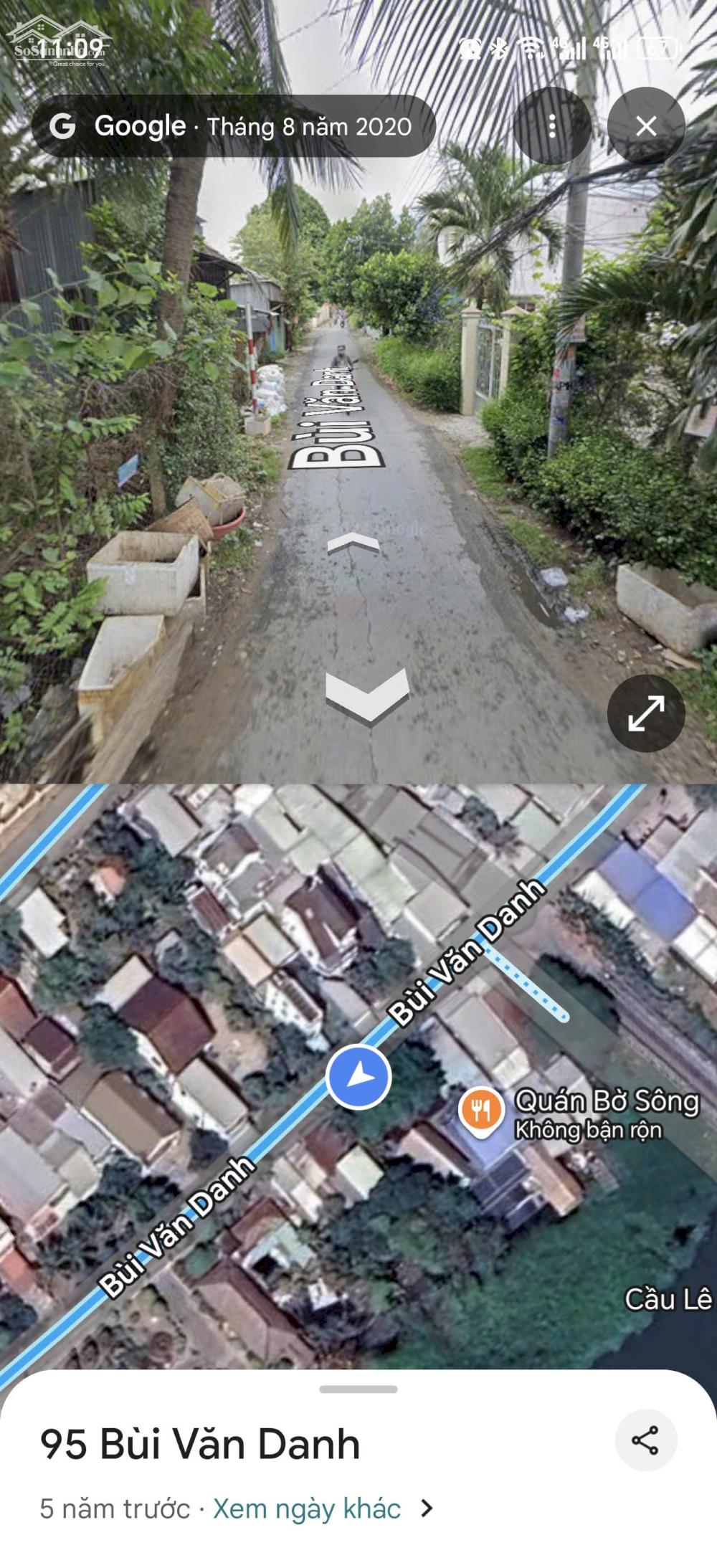
Task: Share the 95 Bùi Văn Danh location
Action: coord(645,1440)
